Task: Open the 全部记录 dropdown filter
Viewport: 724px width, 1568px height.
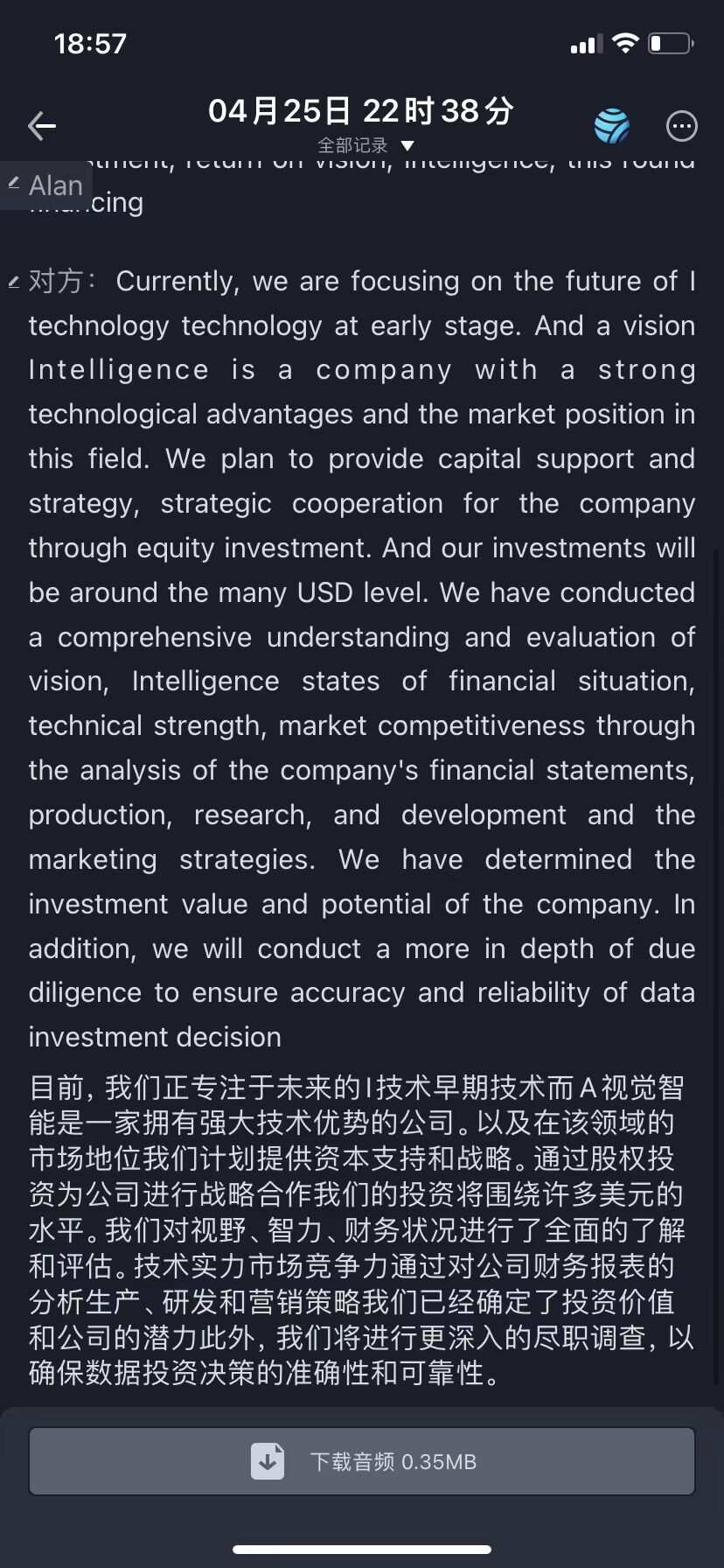Action: [x=365, y=145]
